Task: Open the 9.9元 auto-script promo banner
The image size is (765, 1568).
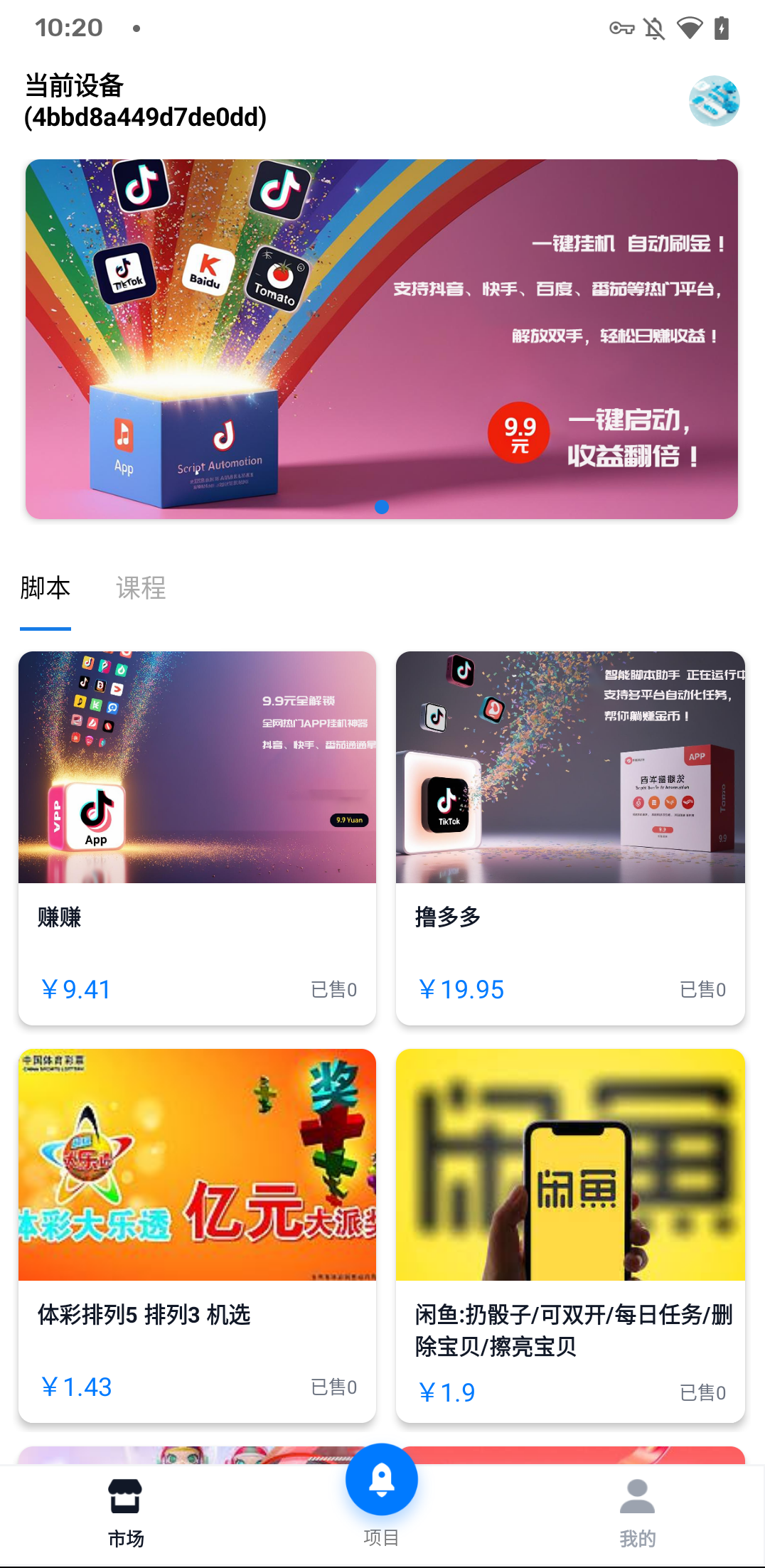Action: coord(382,339)
